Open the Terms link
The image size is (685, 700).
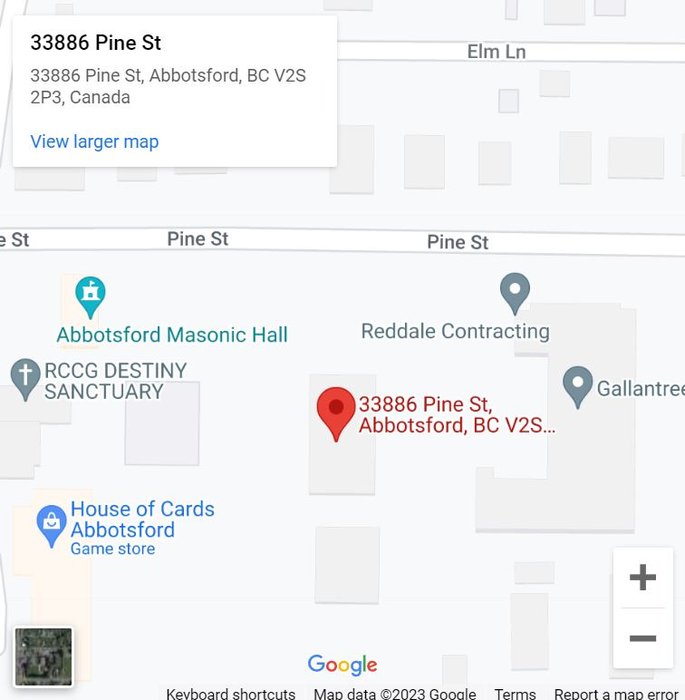(x=515, y=693)
